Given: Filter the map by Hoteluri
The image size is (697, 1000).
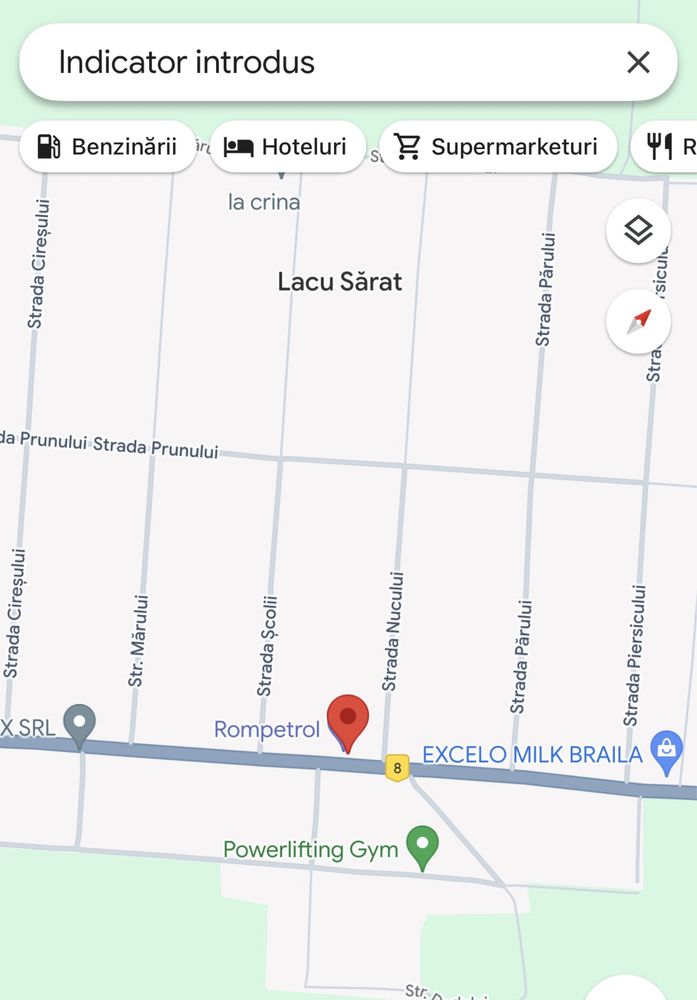Looking at the screenshot, I should tap(286, 148).
